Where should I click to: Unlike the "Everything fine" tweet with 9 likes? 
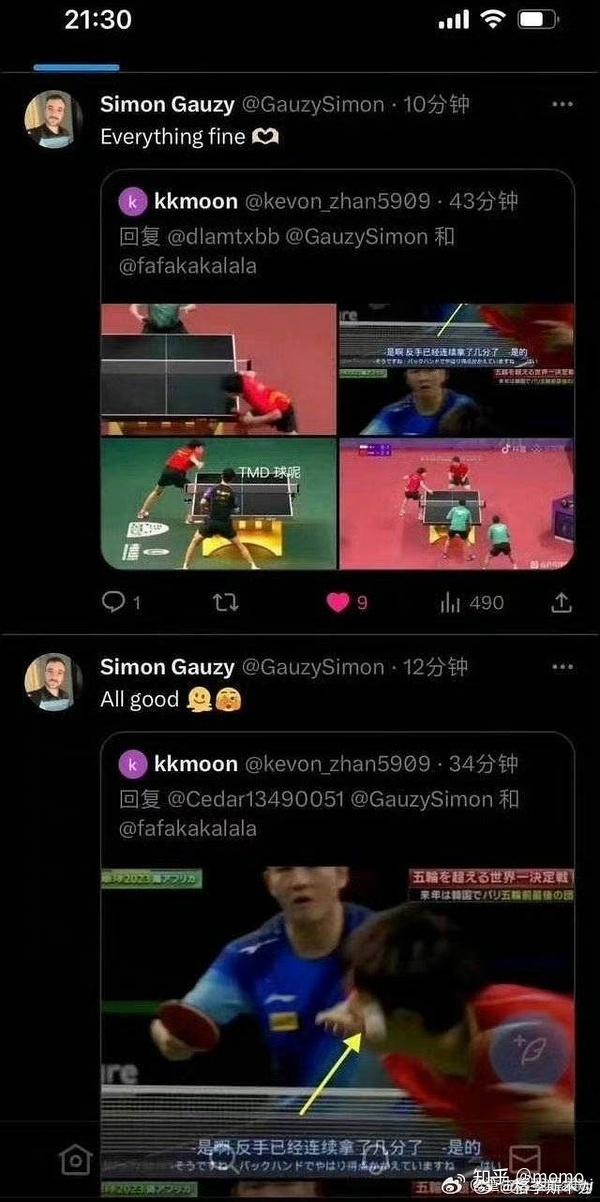[x=347, y=602]
